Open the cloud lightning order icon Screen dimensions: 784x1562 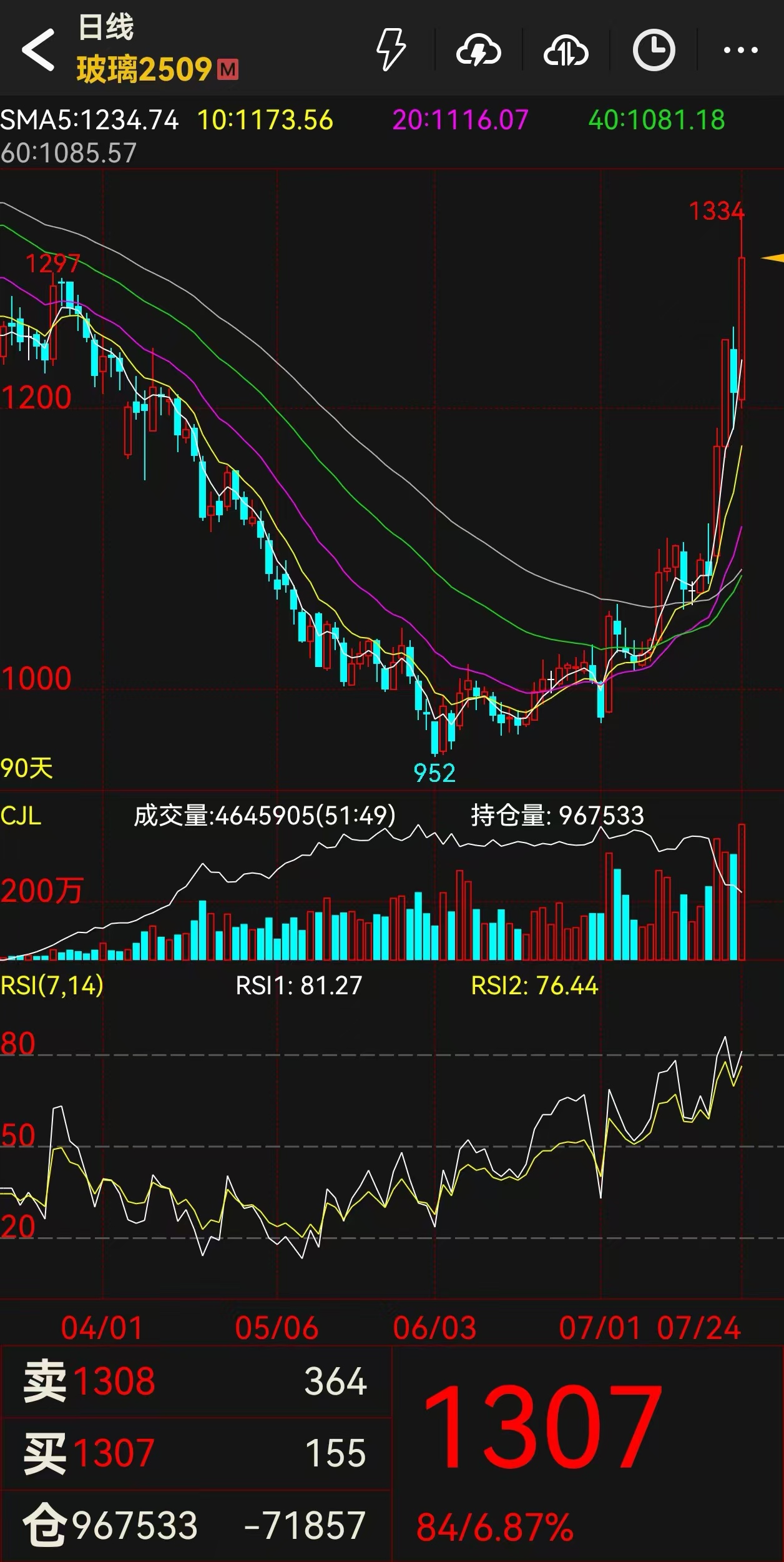pos(479,50)
